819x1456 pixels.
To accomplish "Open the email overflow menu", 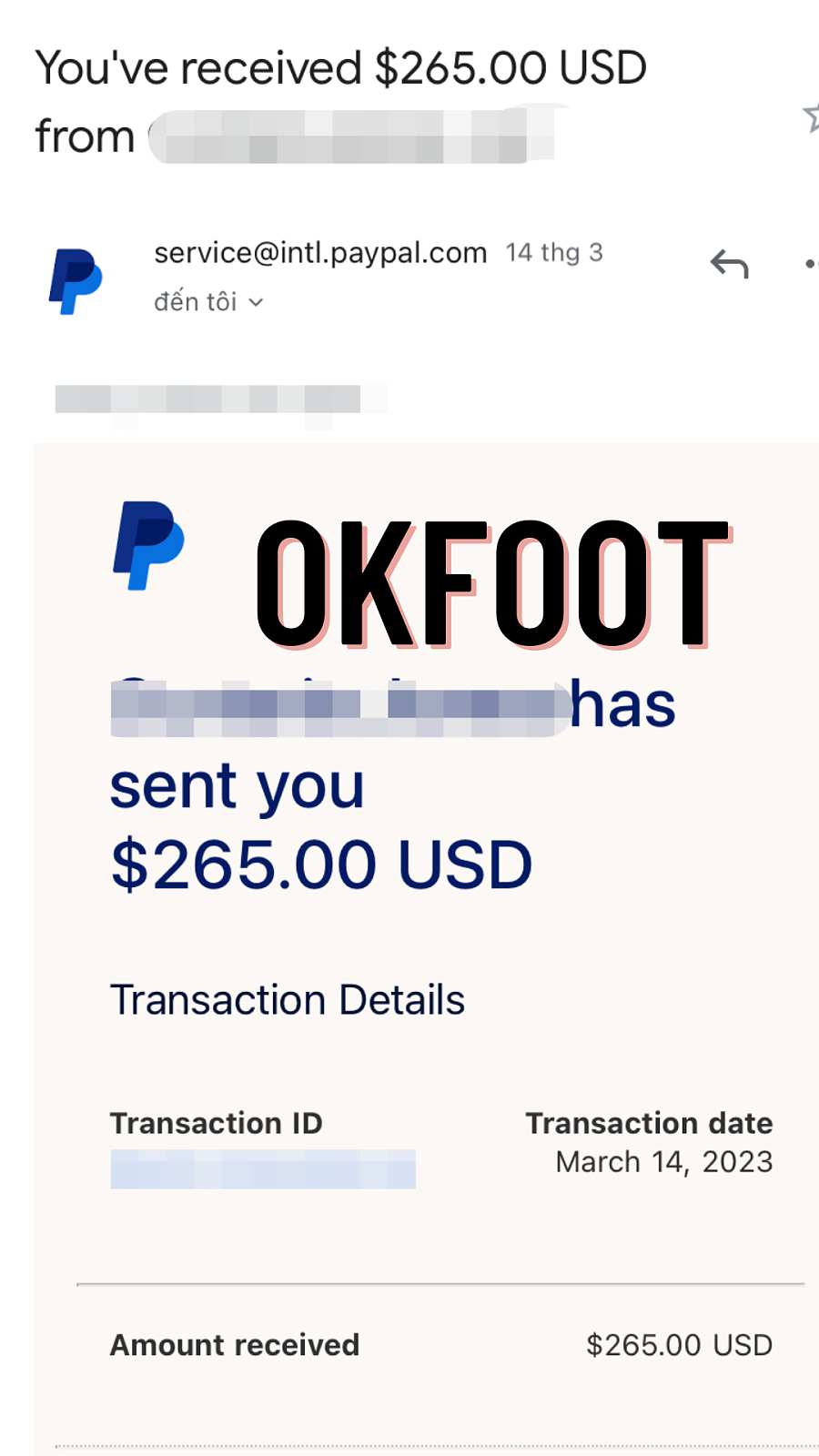I will [810, 265].
